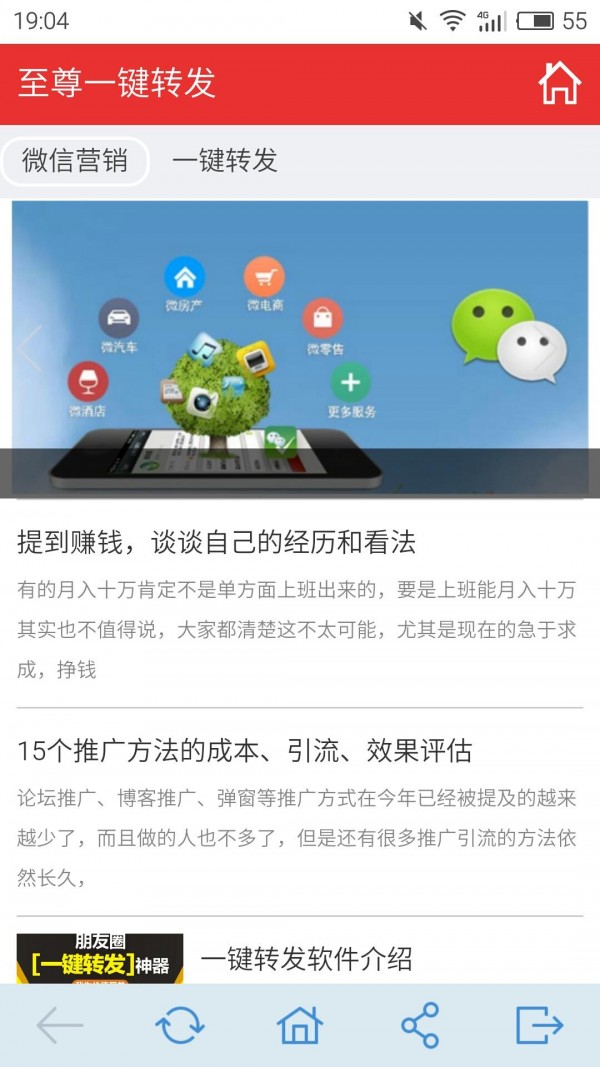Viewport: 600px width, 1067px height.
Task: Show previous banner slide with left arrow
Action: 30,350
